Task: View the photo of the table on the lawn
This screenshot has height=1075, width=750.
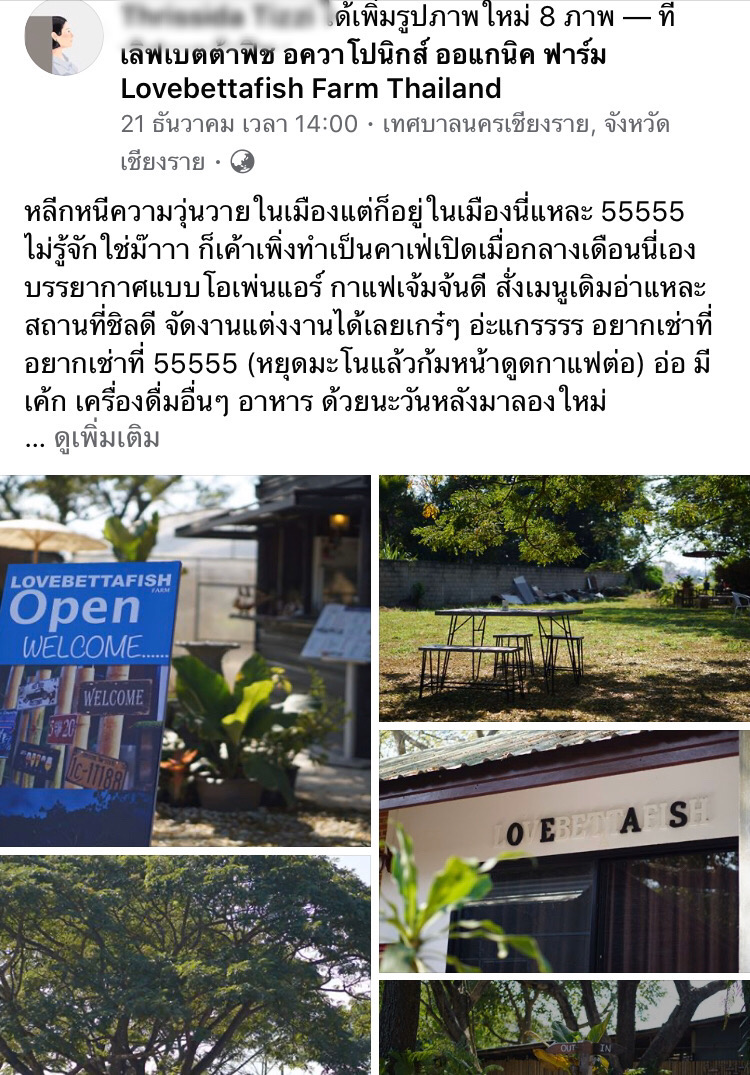Action: tap(564, 598)
